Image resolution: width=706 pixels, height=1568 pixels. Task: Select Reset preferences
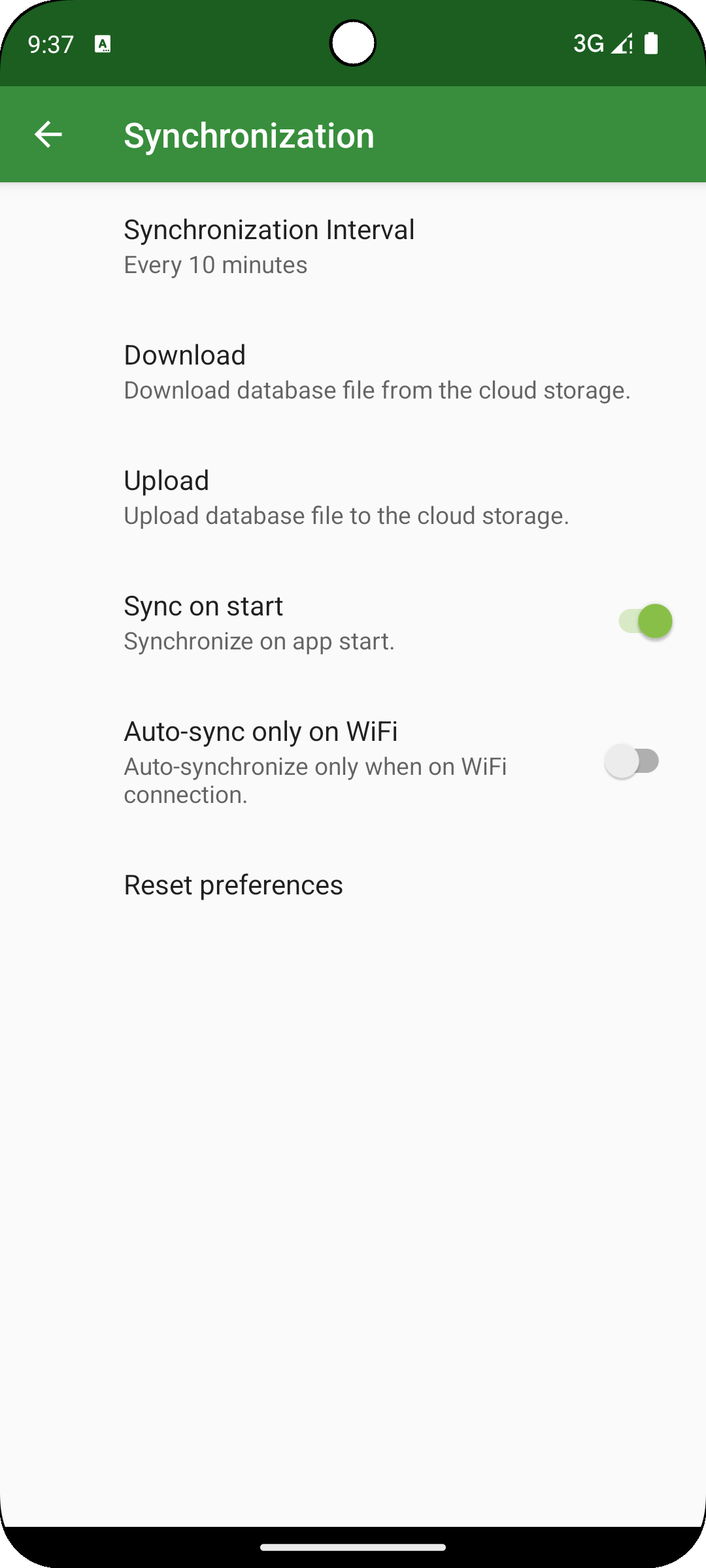point(233,885)
